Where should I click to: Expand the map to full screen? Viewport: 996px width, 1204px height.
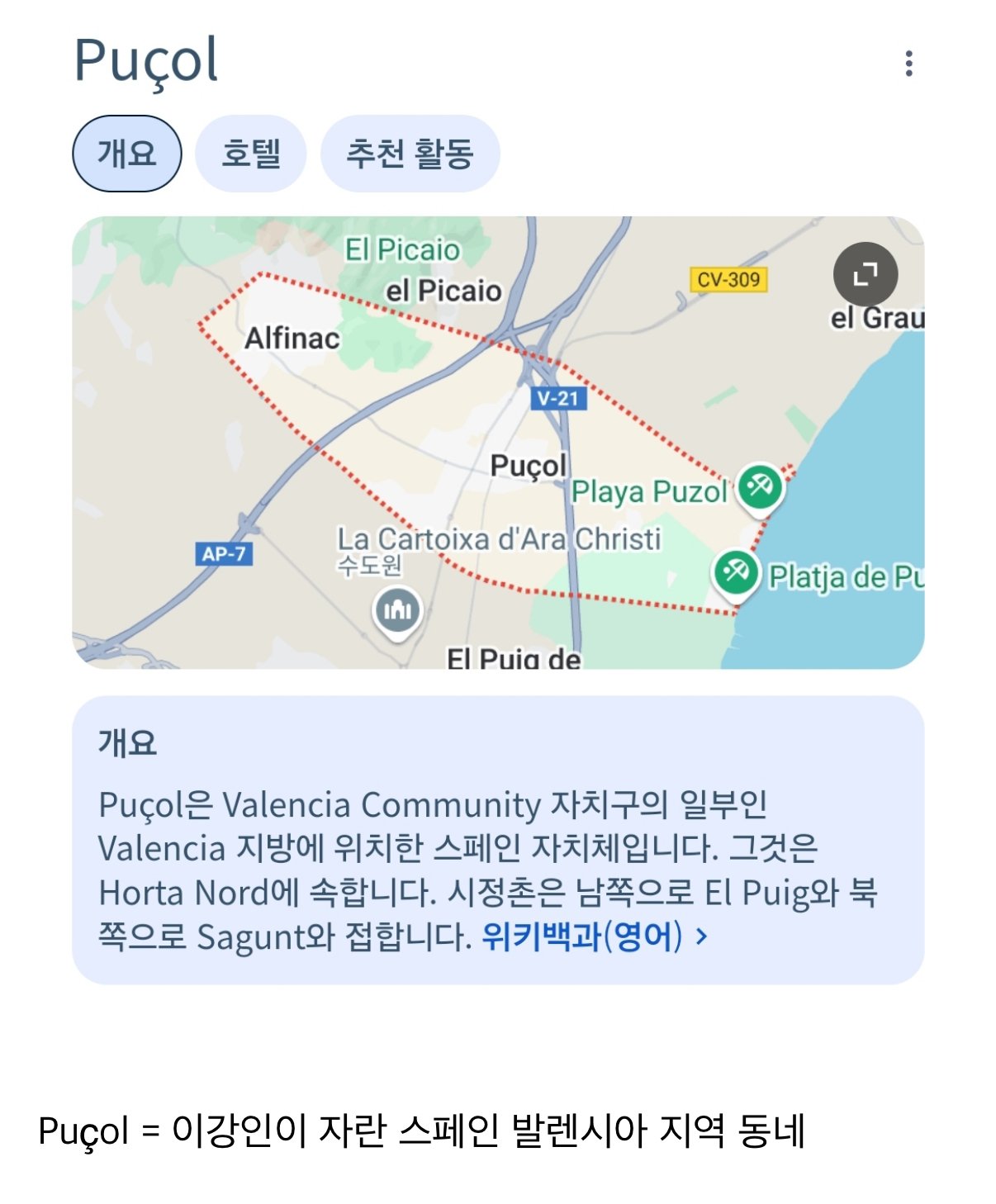[865, 274]
